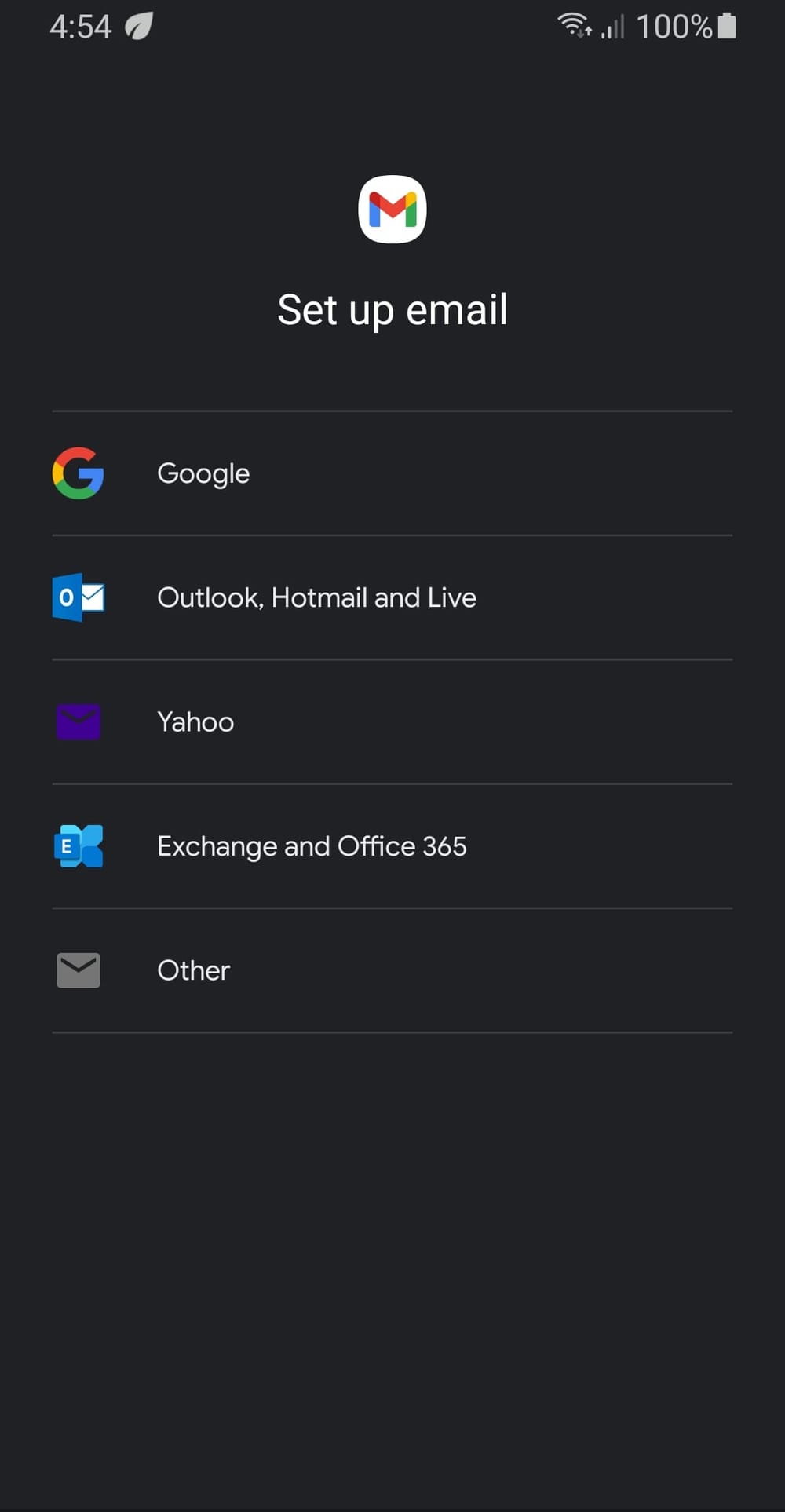This screenshot has height=1512, width=785.
Task: Select the gray Other envelope icon
Action: 78,970
